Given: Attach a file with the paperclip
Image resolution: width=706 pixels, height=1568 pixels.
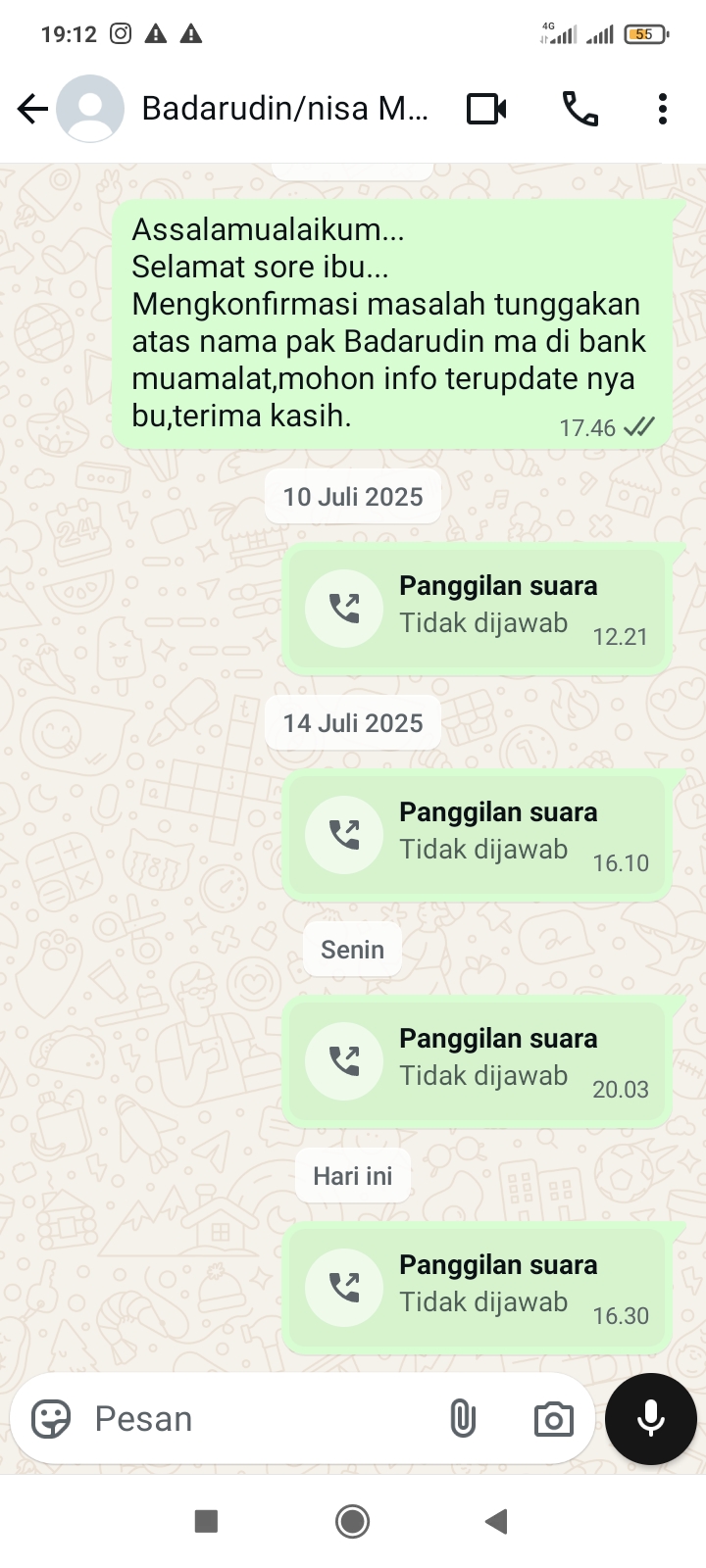Looking at the screenshot, I should pos(463,1418).
